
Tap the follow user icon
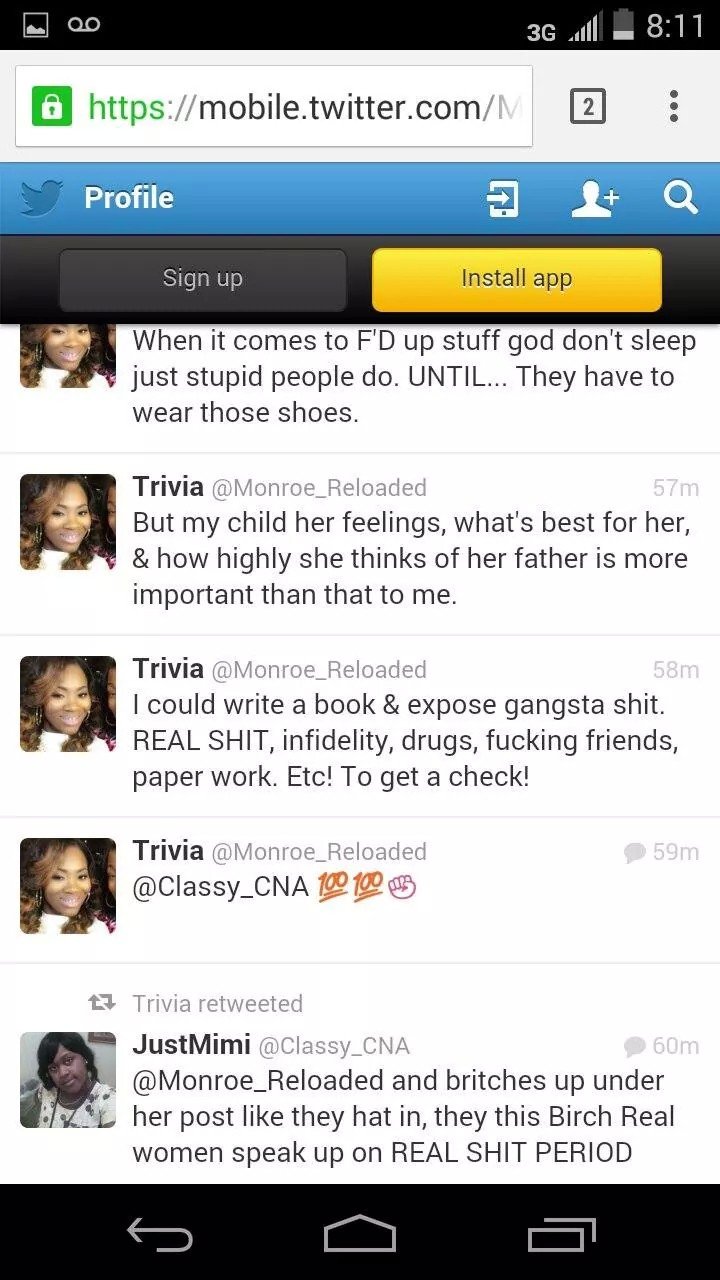[594, 198]
